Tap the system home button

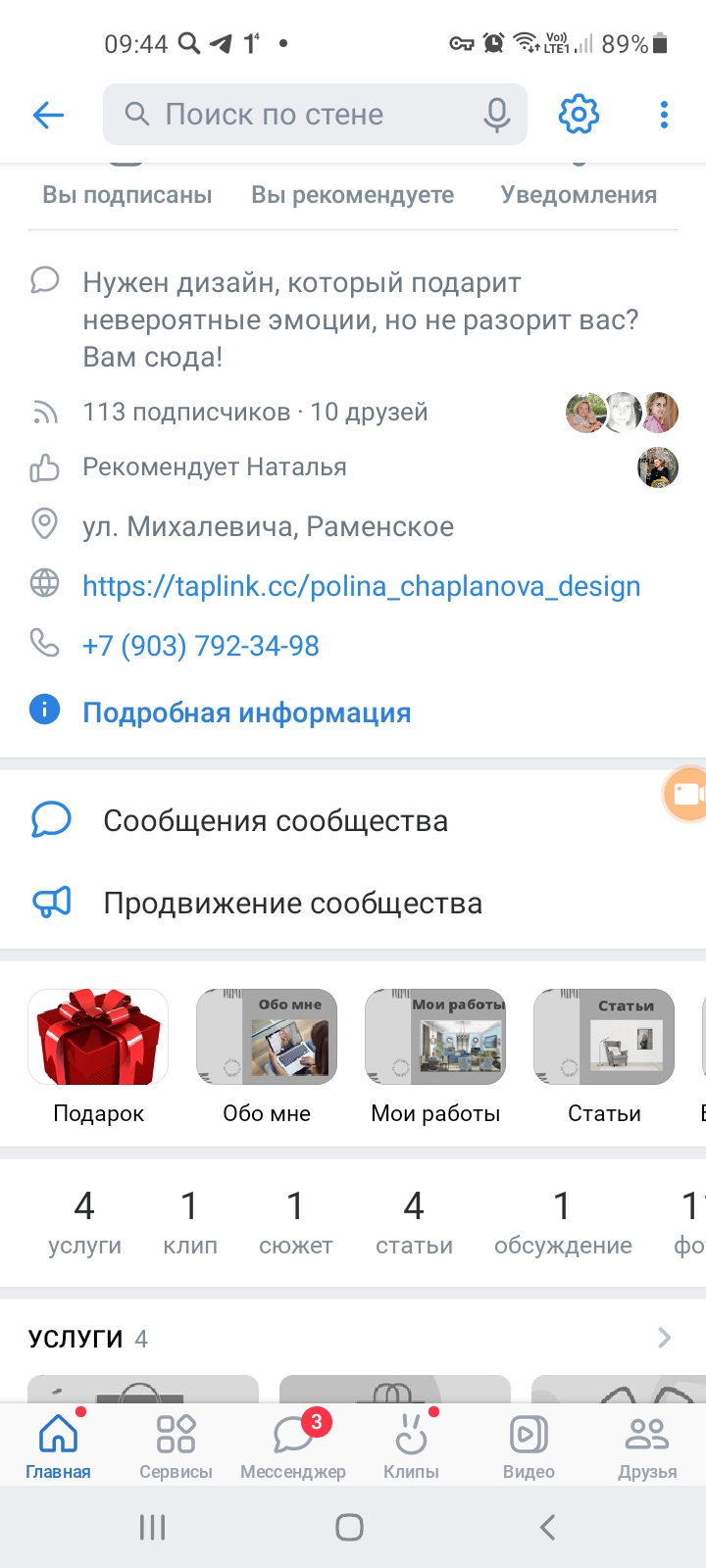350,1527
